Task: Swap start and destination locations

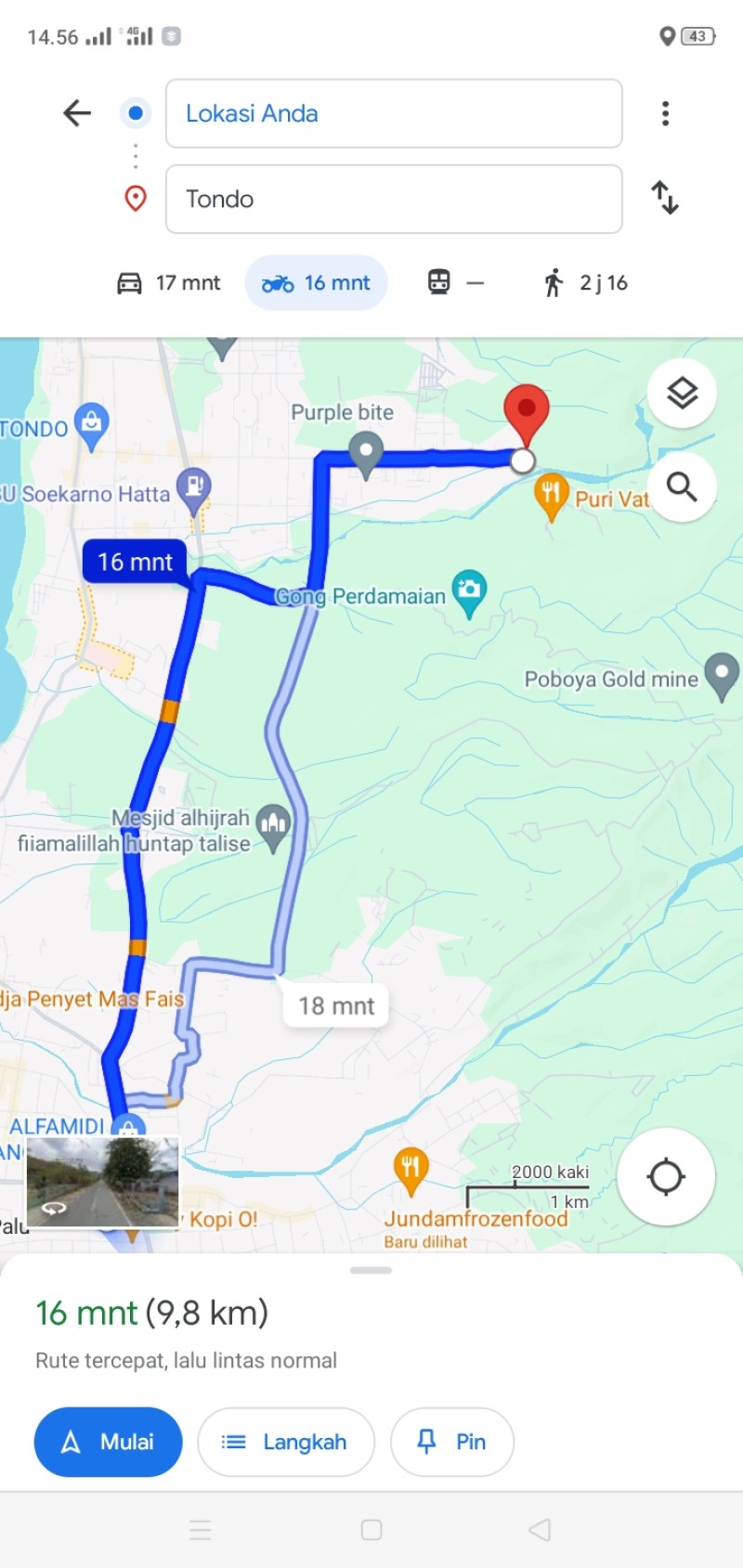Action: pos(665,198)
